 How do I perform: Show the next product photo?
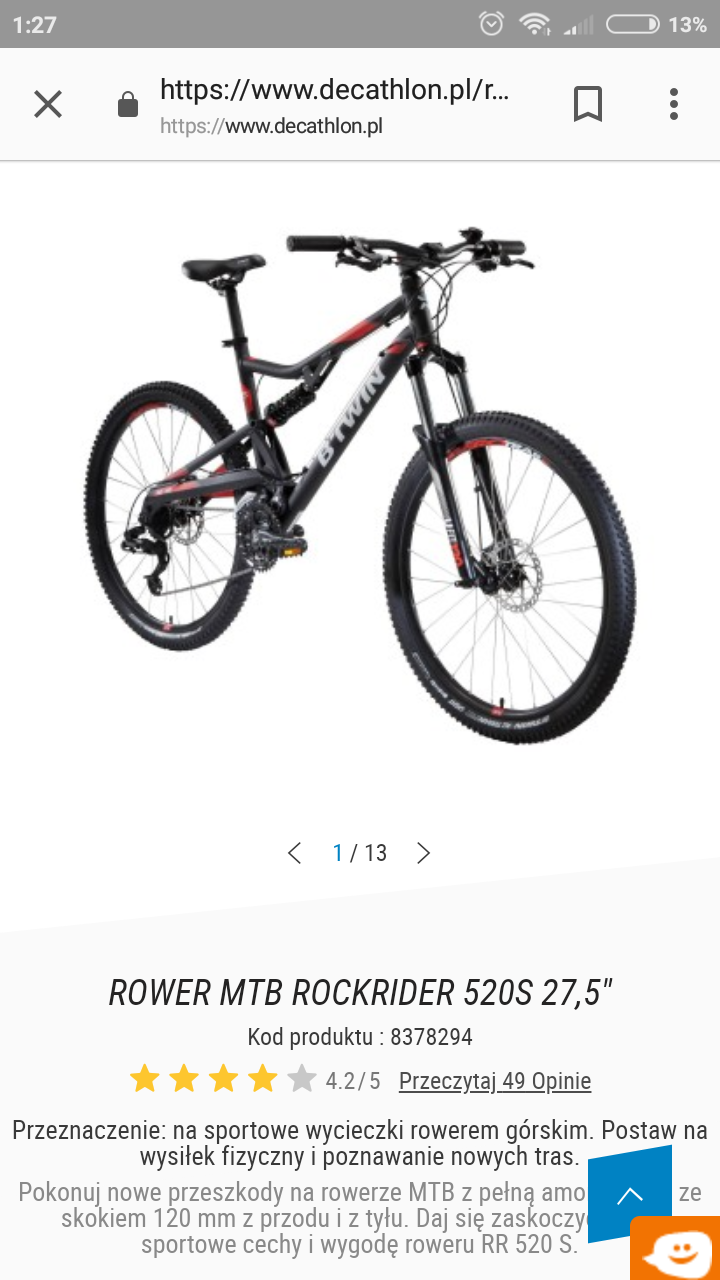[x=423, y=853]
